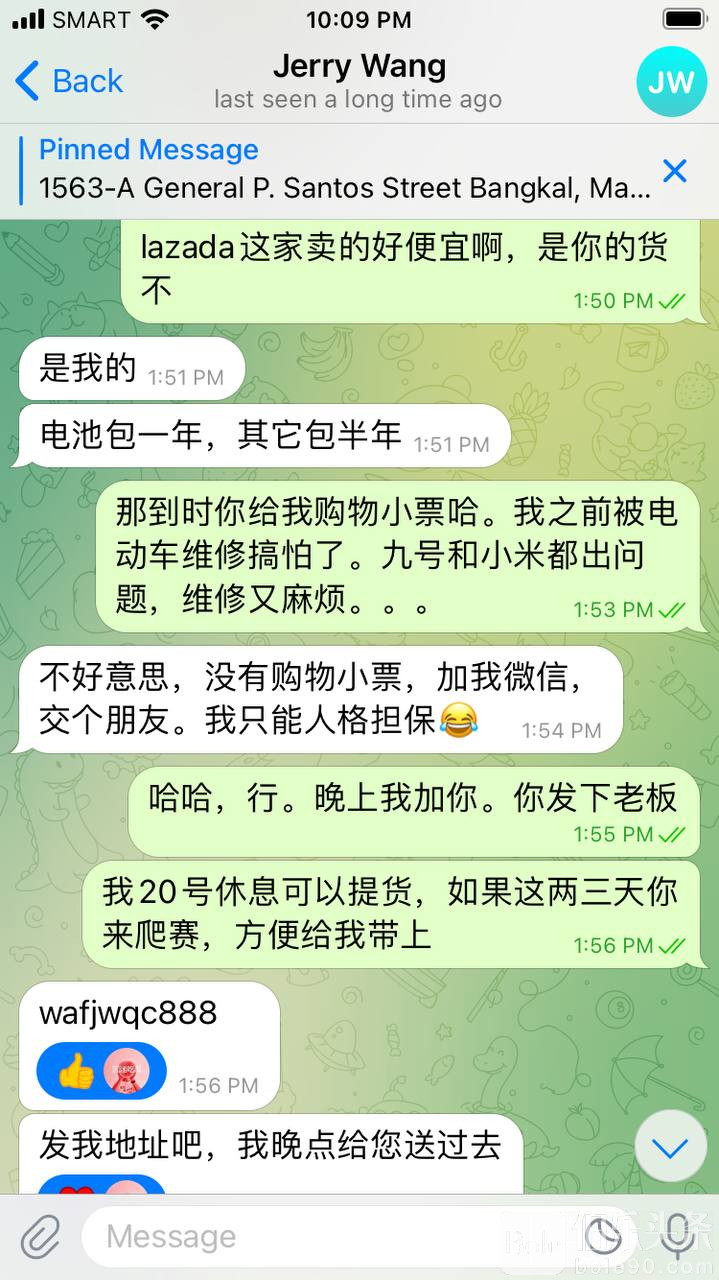The width and height of the screenshot is (719, 1280).
Task: Dismiss the pinned message bar
Action: tap(675, 171)
